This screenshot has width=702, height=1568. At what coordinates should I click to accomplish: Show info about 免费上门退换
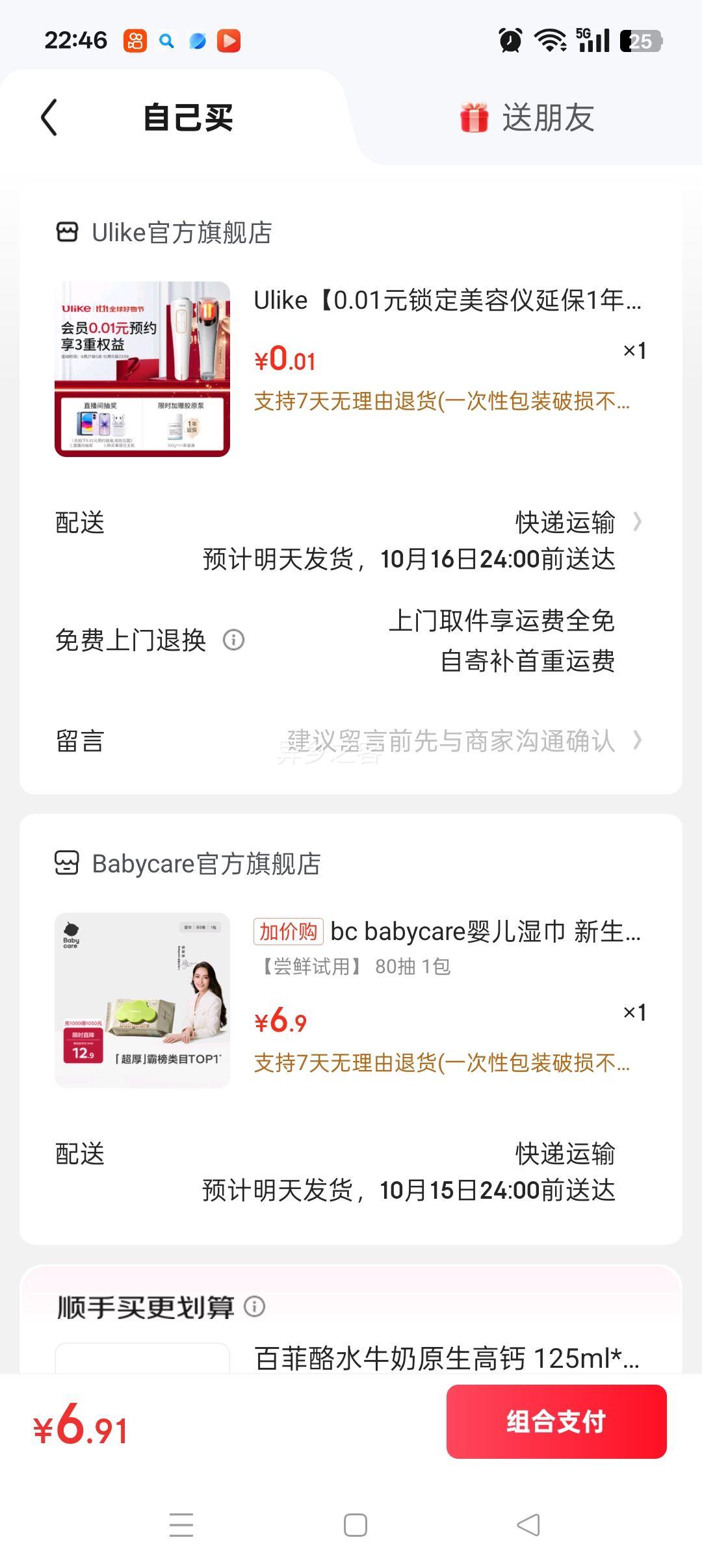click(x=234, y=640)
